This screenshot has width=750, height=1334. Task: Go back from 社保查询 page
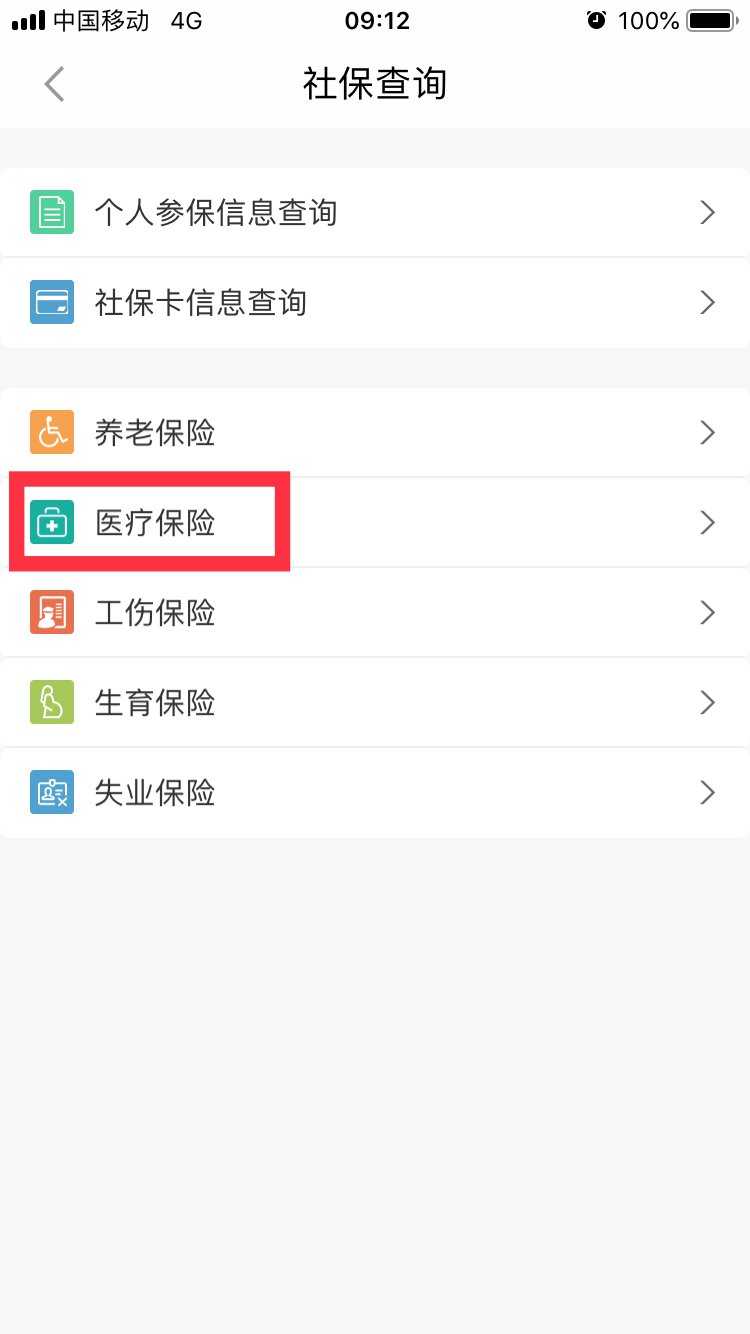pos(55,84)
